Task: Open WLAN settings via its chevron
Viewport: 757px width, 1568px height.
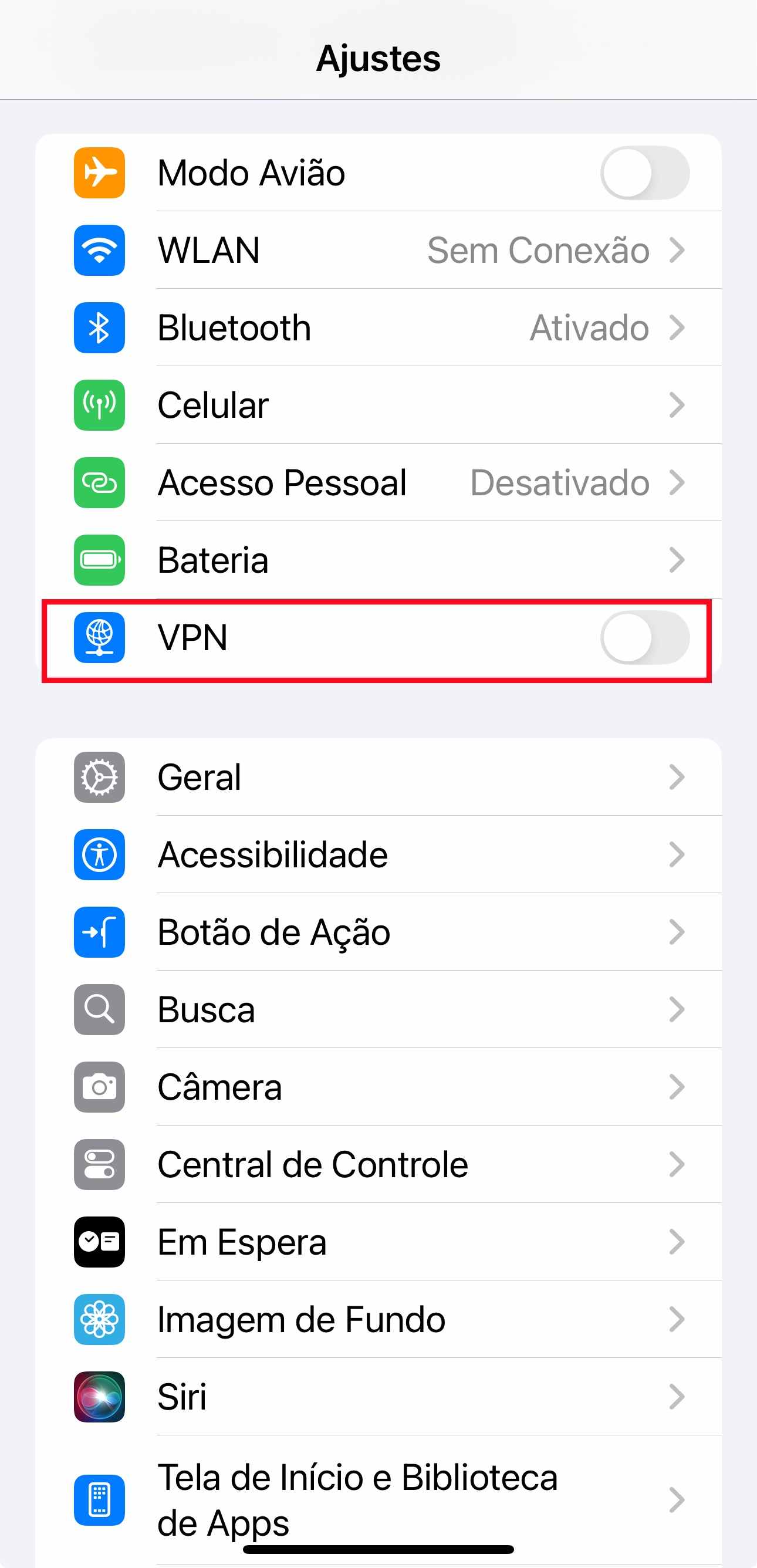Action: [677, 250]
